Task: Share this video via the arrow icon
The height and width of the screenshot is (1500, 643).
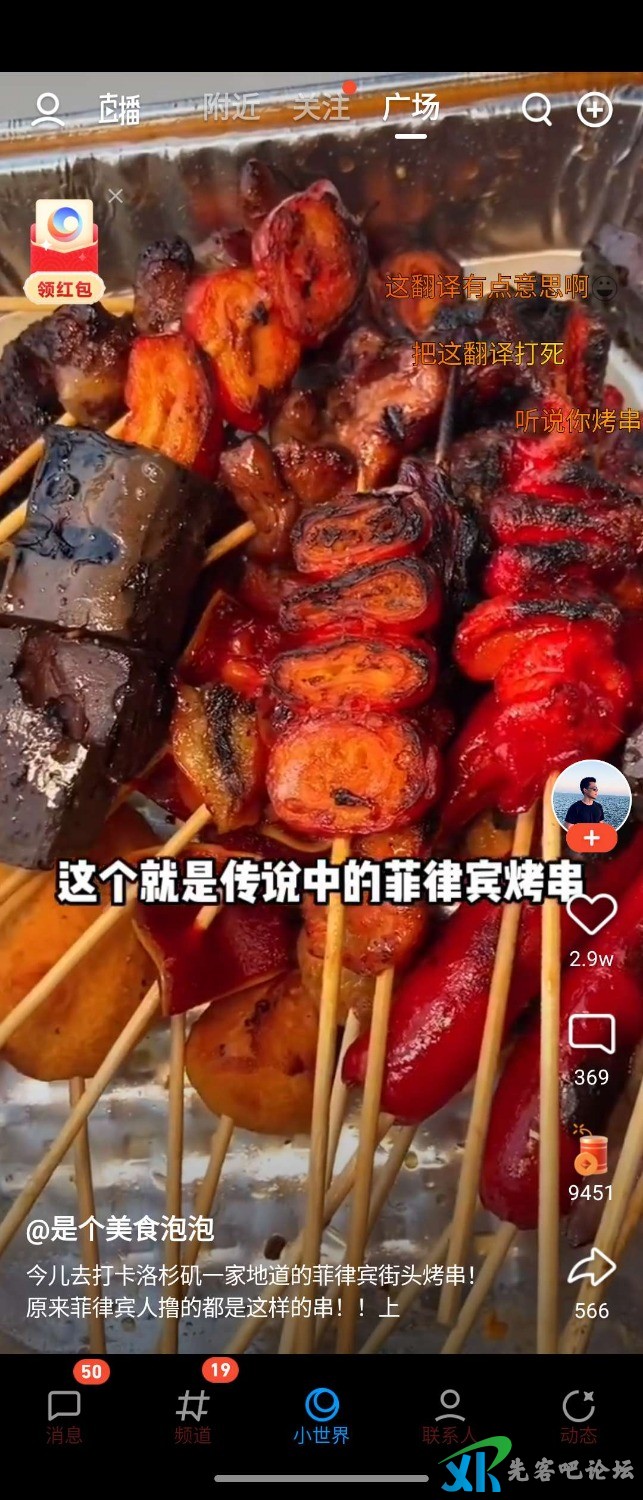Action: [591, 1270]
